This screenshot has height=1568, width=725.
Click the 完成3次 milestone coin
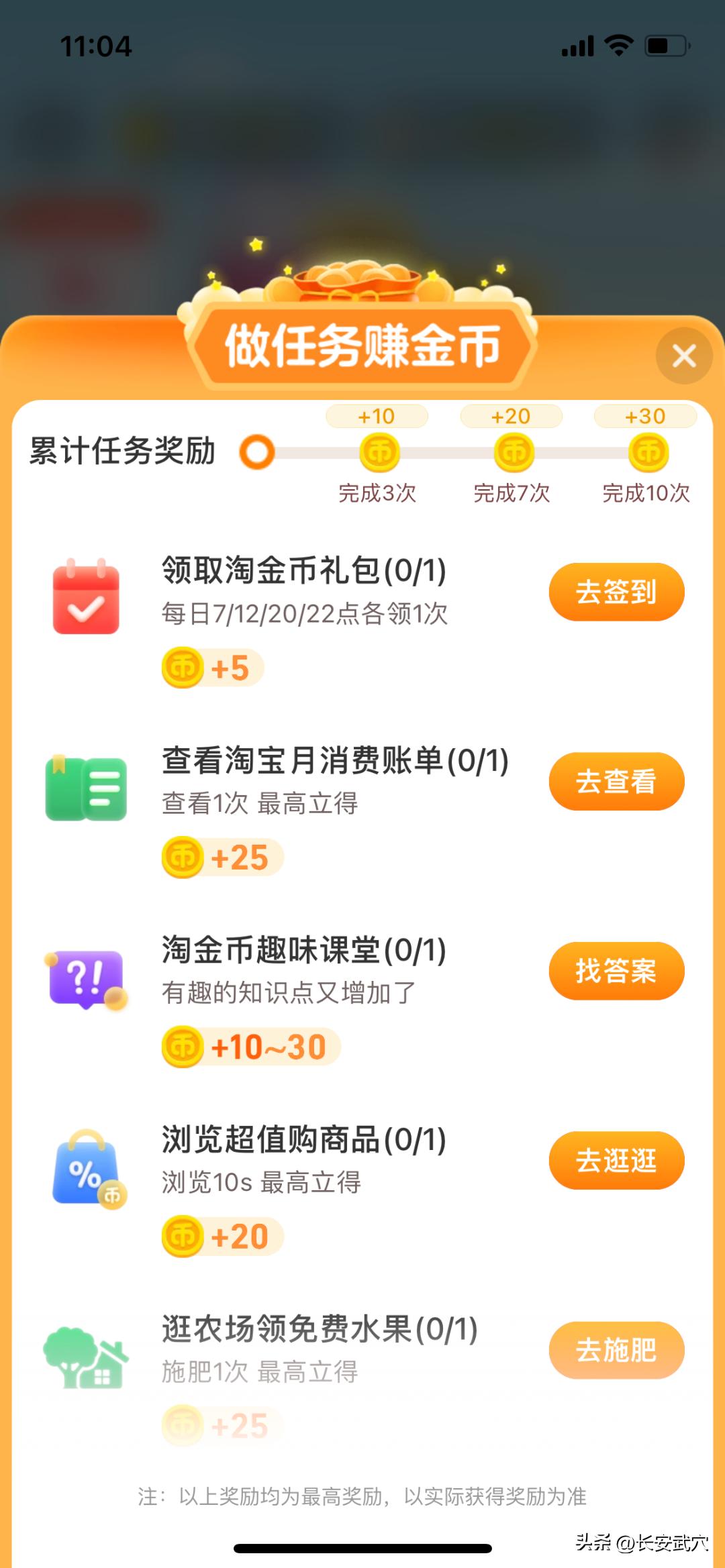tap(379, 453)
